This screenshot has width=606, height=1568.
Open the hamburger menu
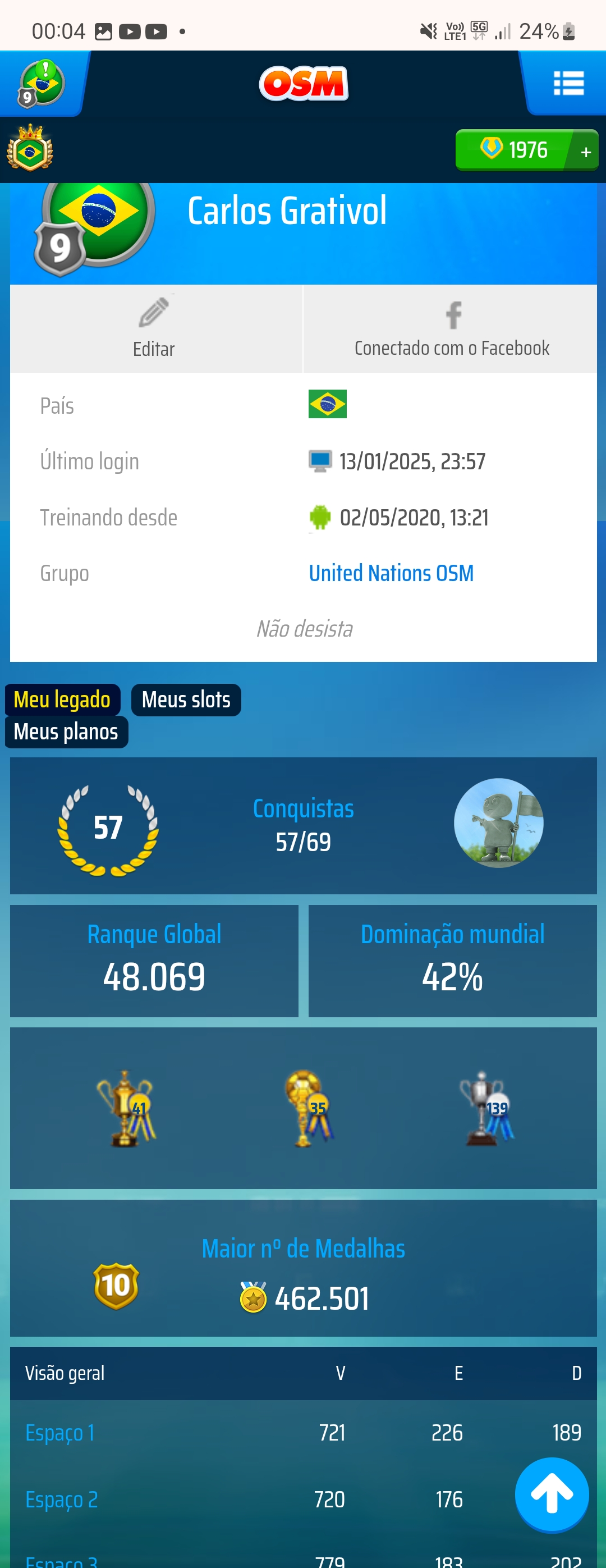(x=568, y=84)
